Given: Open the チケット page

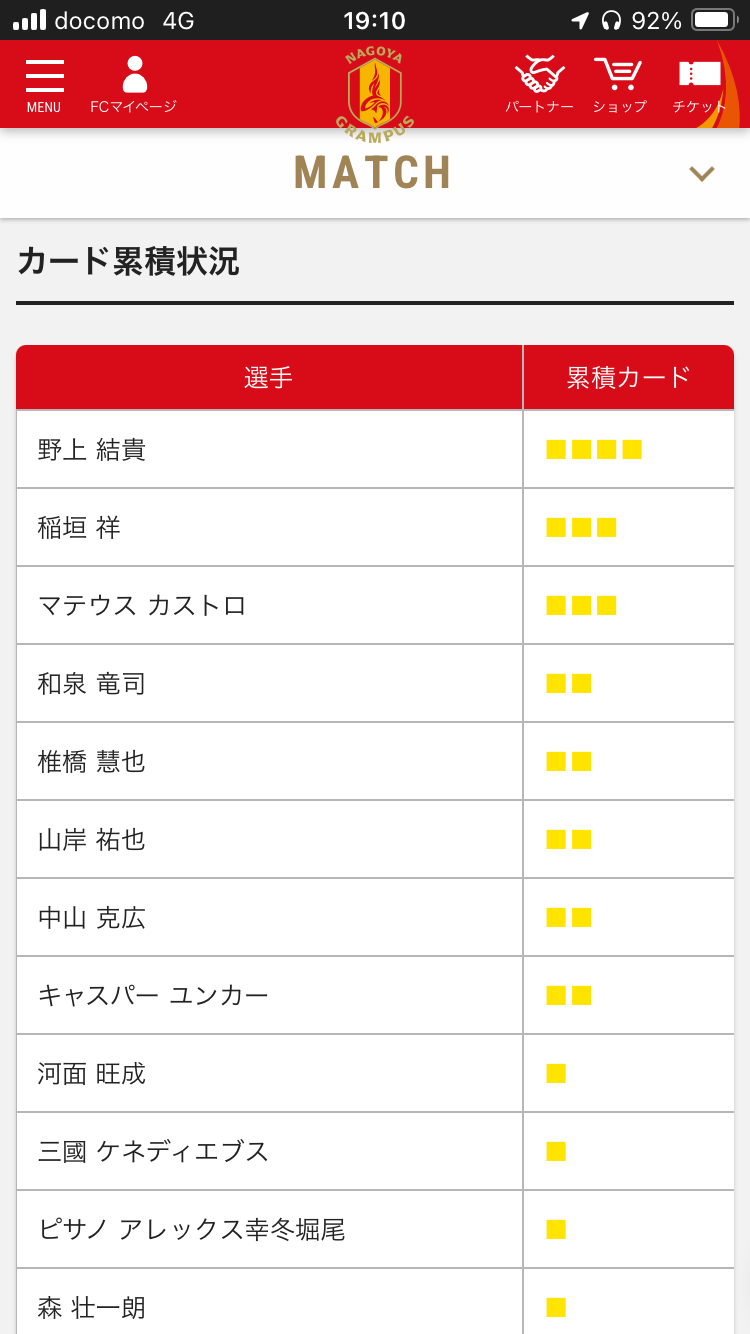Looking at the screenshot, I should [699, 85].
